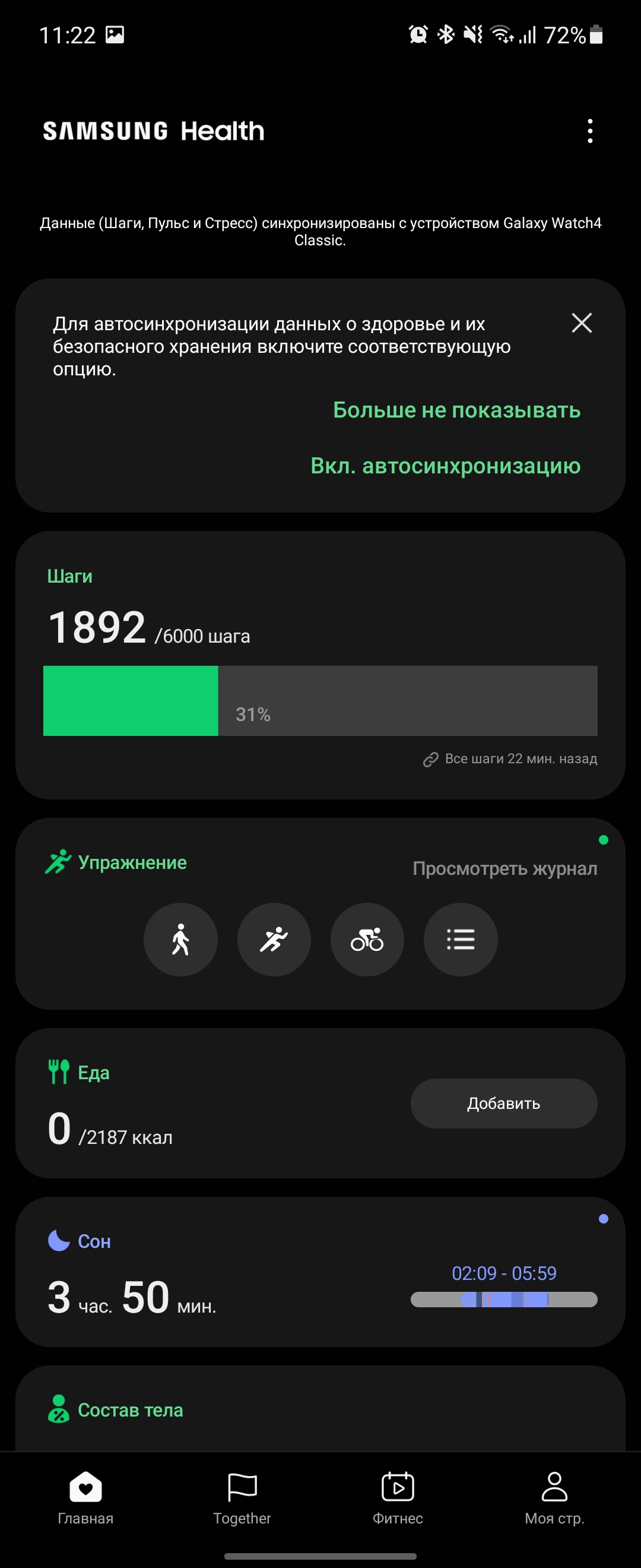Tap 'Вкл. автосинхронизацию' to enable auto-sync
The height and width of the screenshot is (1568, 641).
point(445,466)
